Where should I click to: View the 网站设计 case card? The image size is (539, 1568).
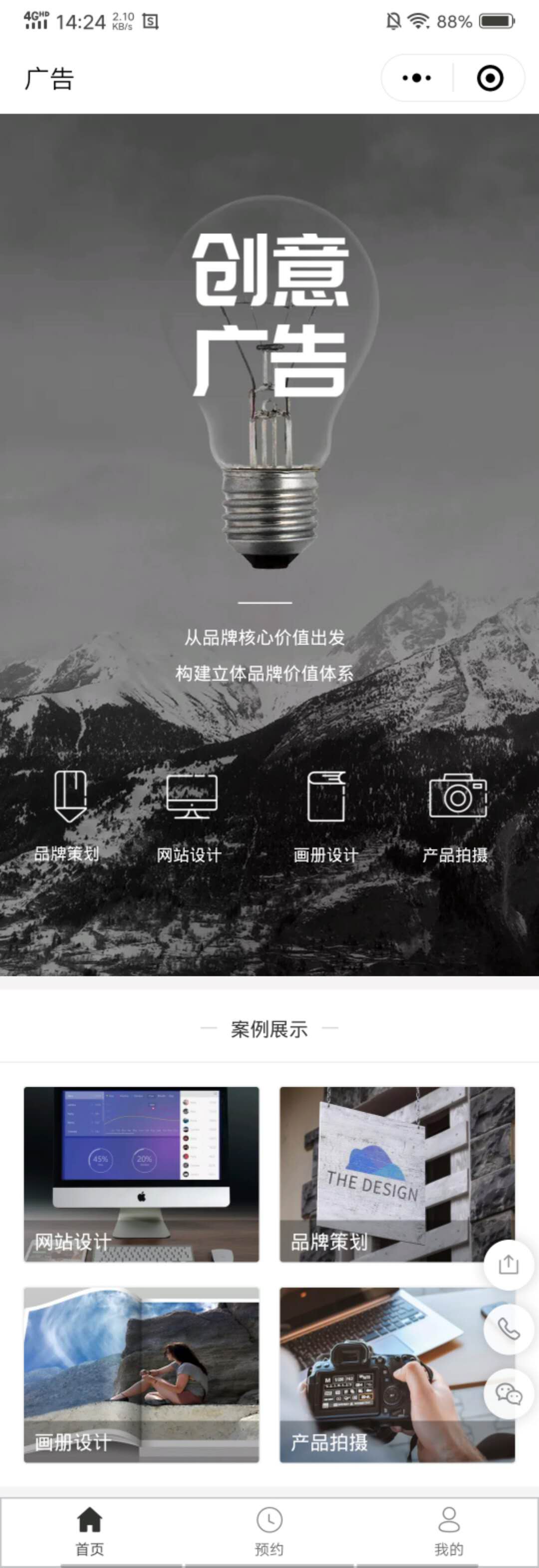(141, 1174)
